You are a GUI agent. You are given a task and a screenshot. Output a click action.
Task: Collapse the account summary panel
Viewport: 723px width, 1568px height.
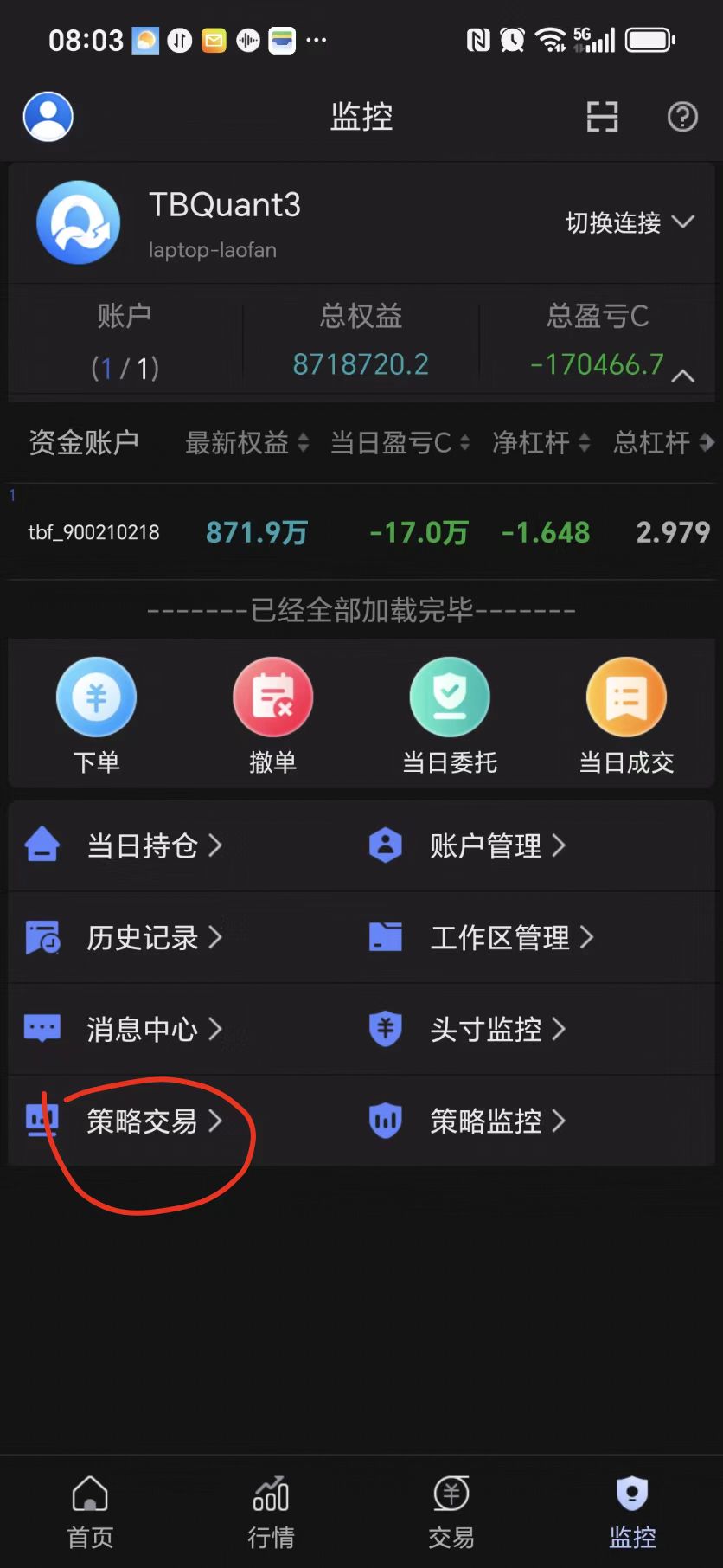pyautogui.click(x=682, y=376)
